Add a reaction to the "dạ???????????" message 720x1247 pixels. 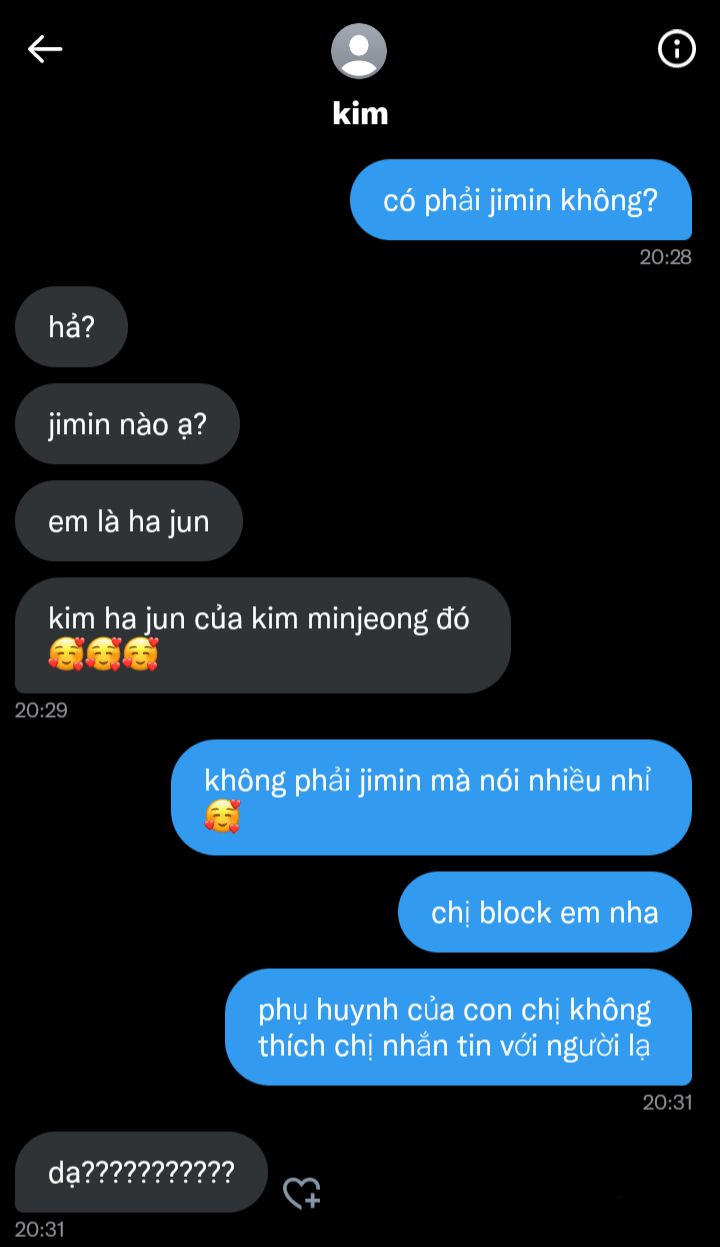302,1192
